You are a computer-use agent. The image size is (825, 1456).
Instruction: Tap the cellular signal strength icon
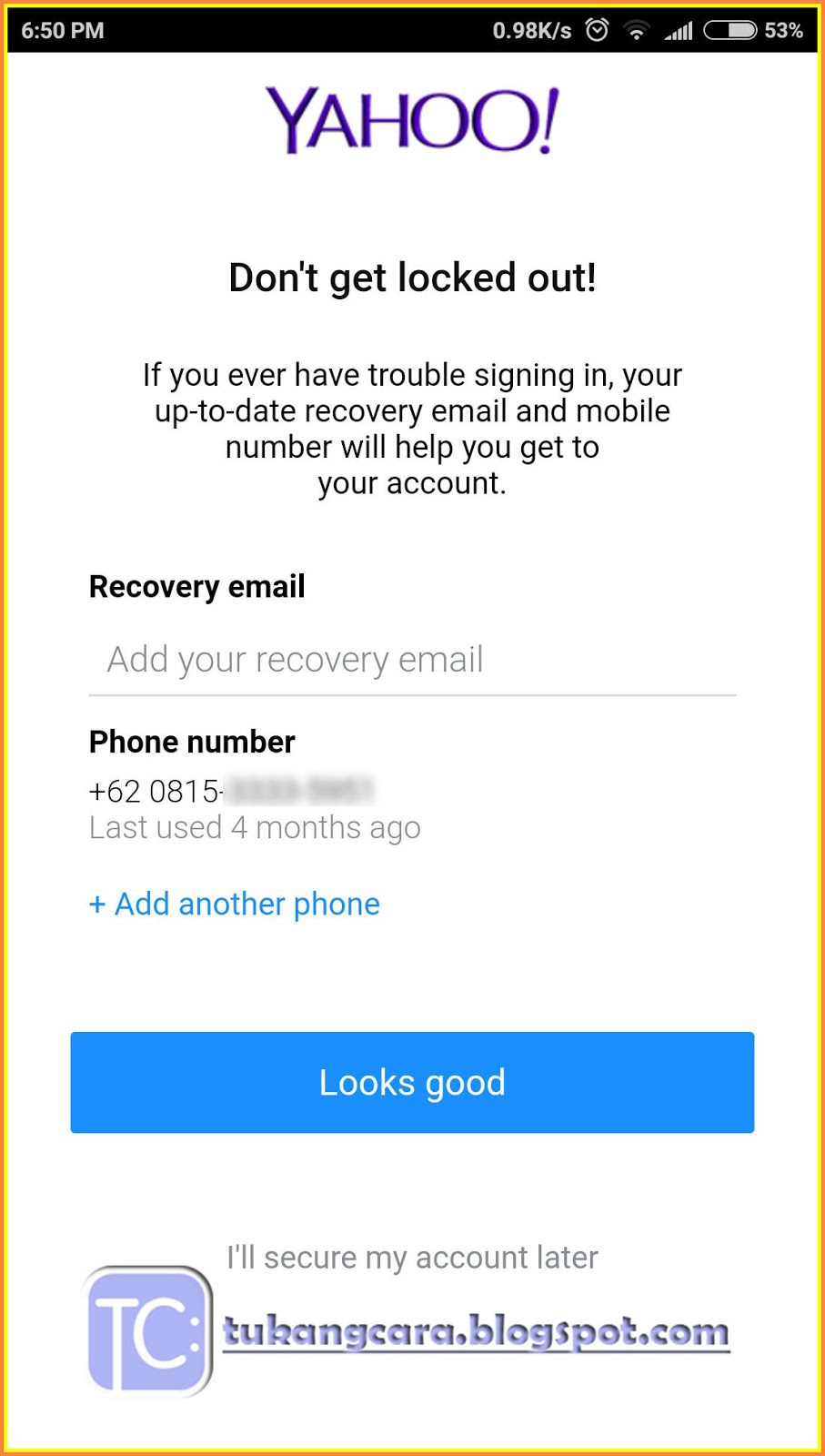679,29
